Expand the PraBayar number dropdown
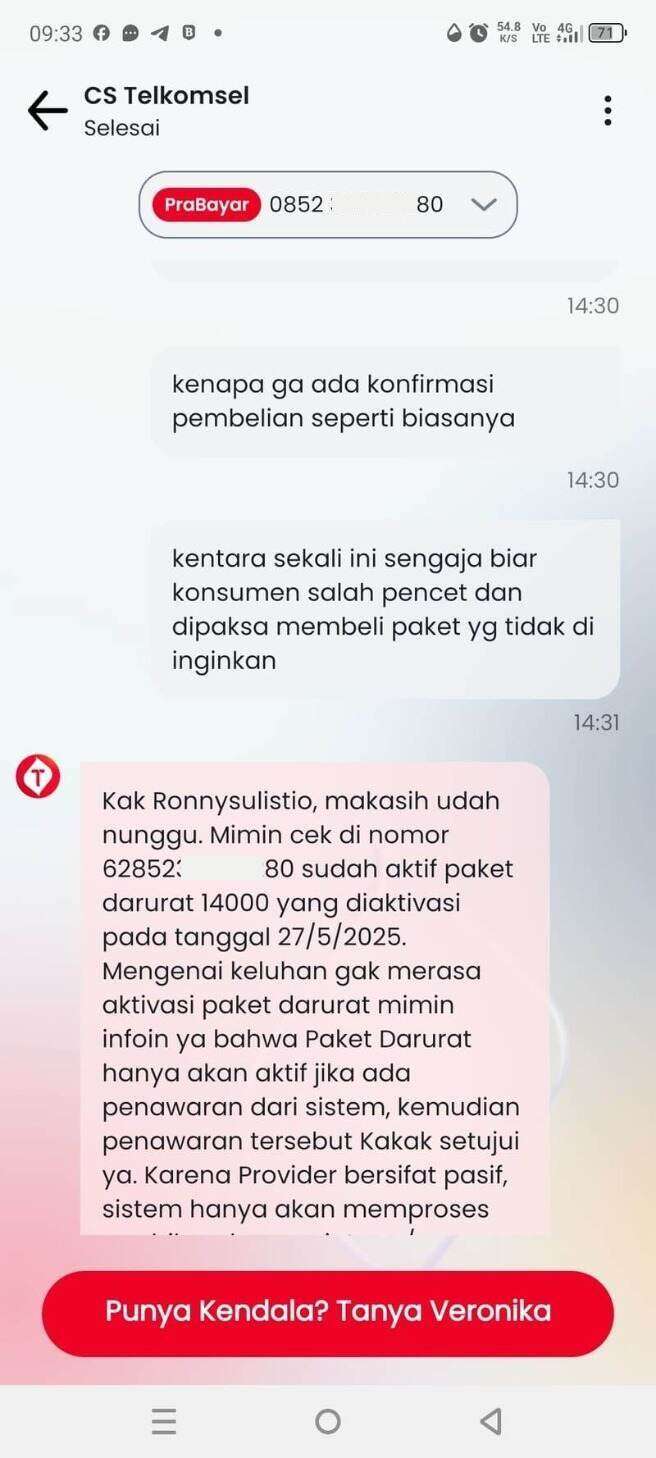The width and height of the screenshot is (656, 1458). click(484, 204)
